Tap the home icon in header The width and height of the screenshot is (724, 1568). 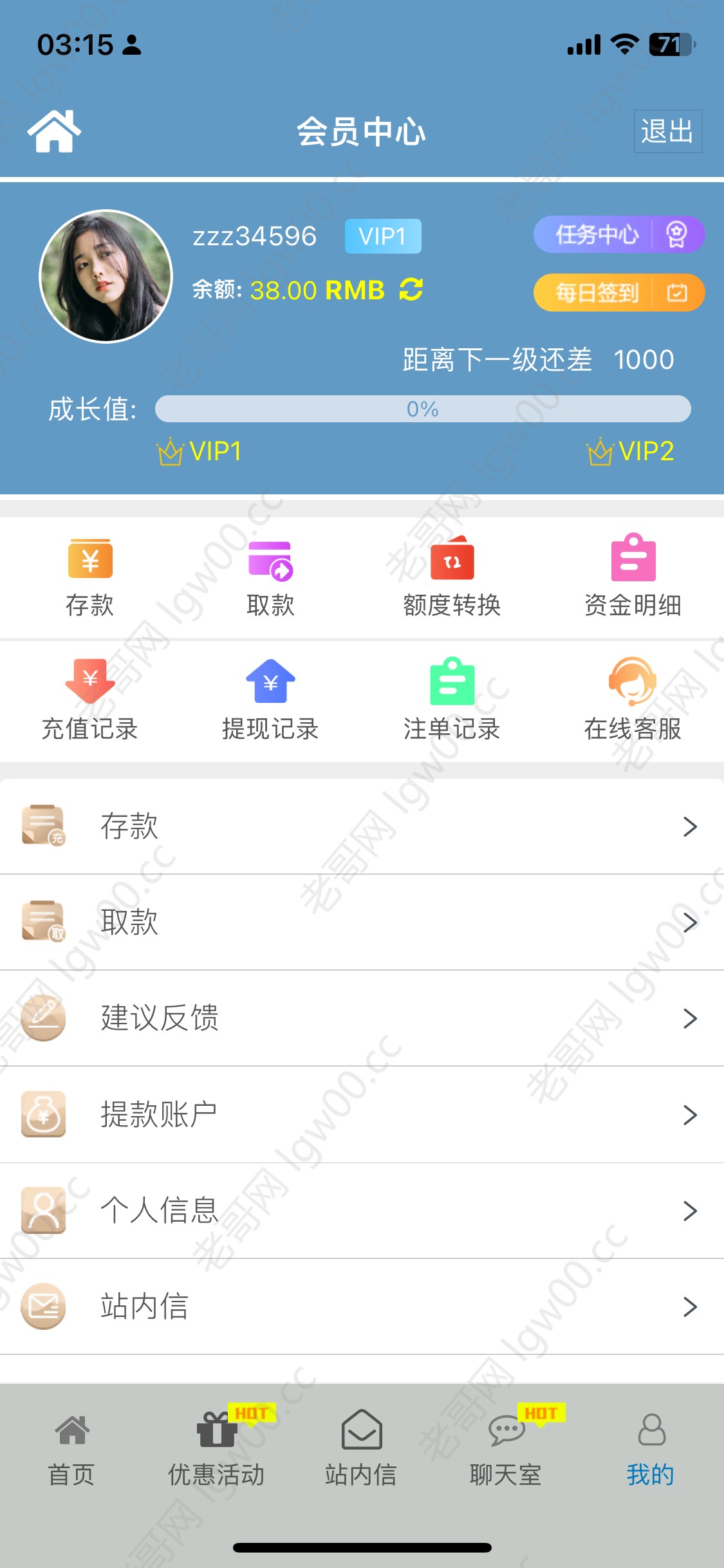click(x=54, y=131)
